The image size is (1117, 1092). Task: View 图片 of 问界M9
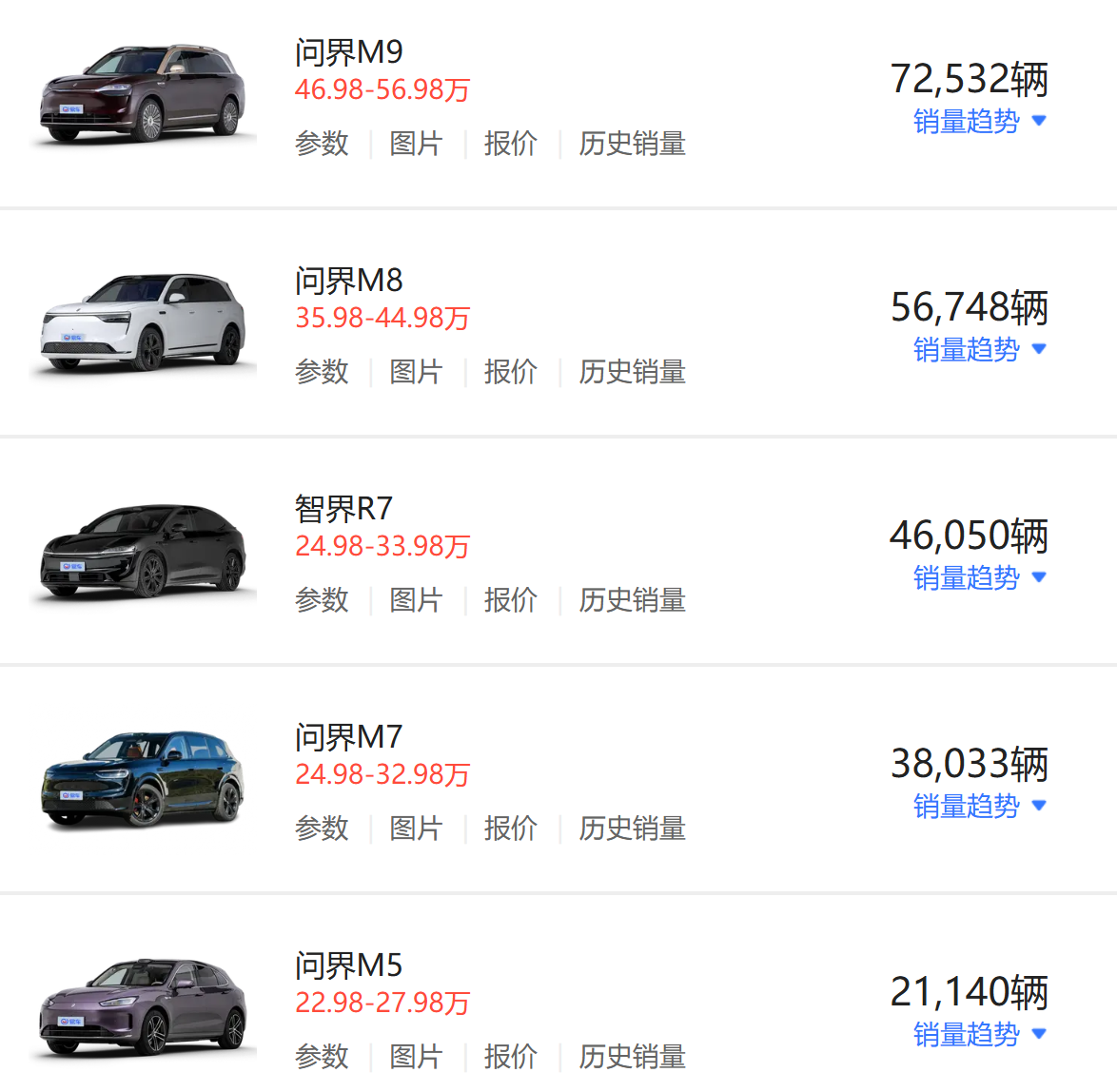[416, 144]
